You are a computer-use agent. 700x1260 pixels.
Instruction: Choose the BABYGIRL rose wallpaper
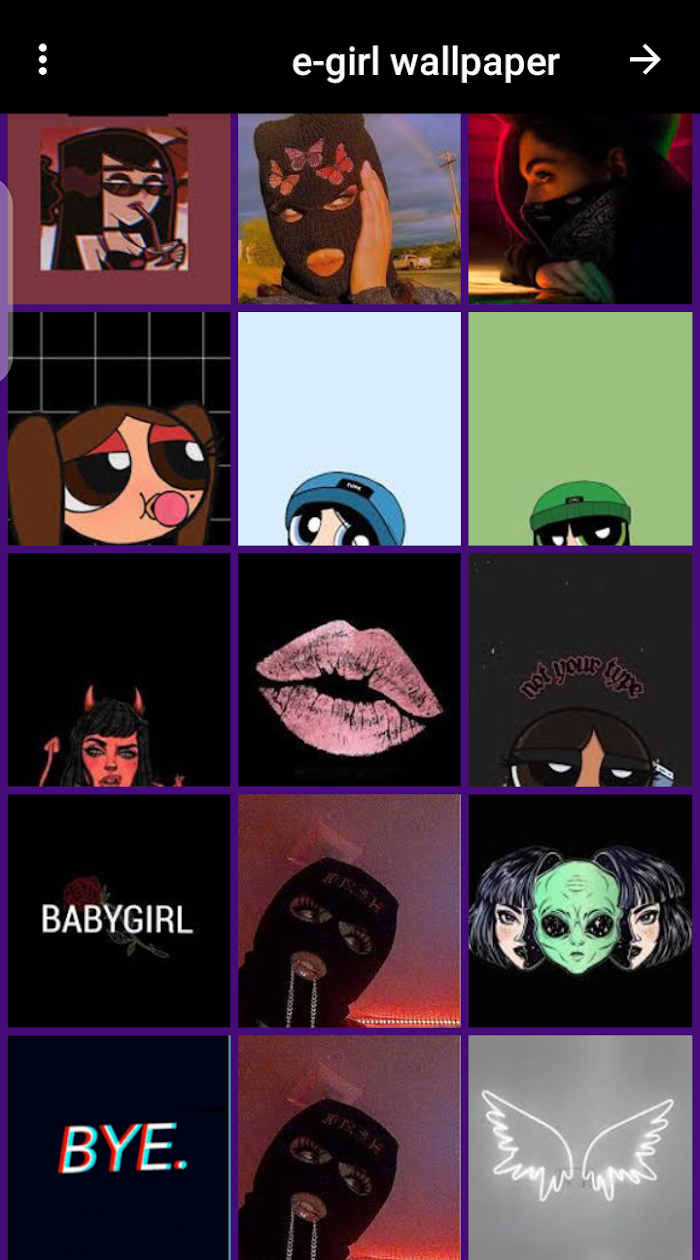click(119, 911)
